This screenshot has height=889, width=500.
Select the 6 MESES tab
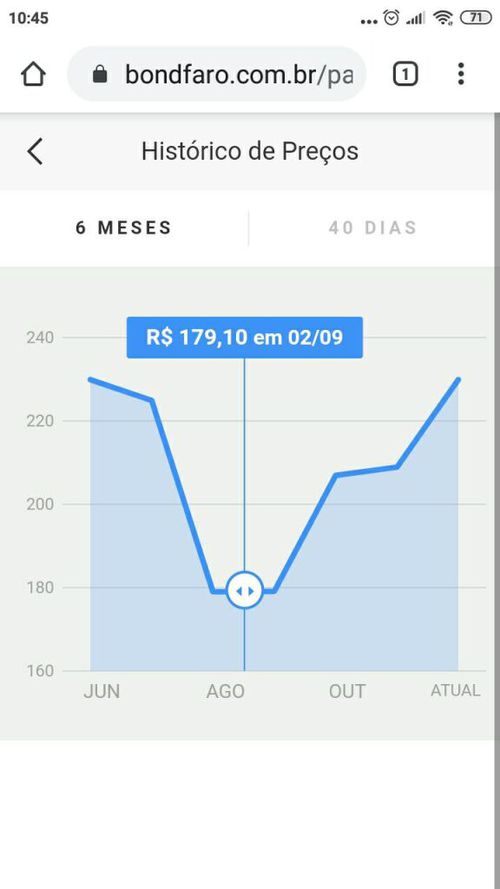(x=124, y=228)
